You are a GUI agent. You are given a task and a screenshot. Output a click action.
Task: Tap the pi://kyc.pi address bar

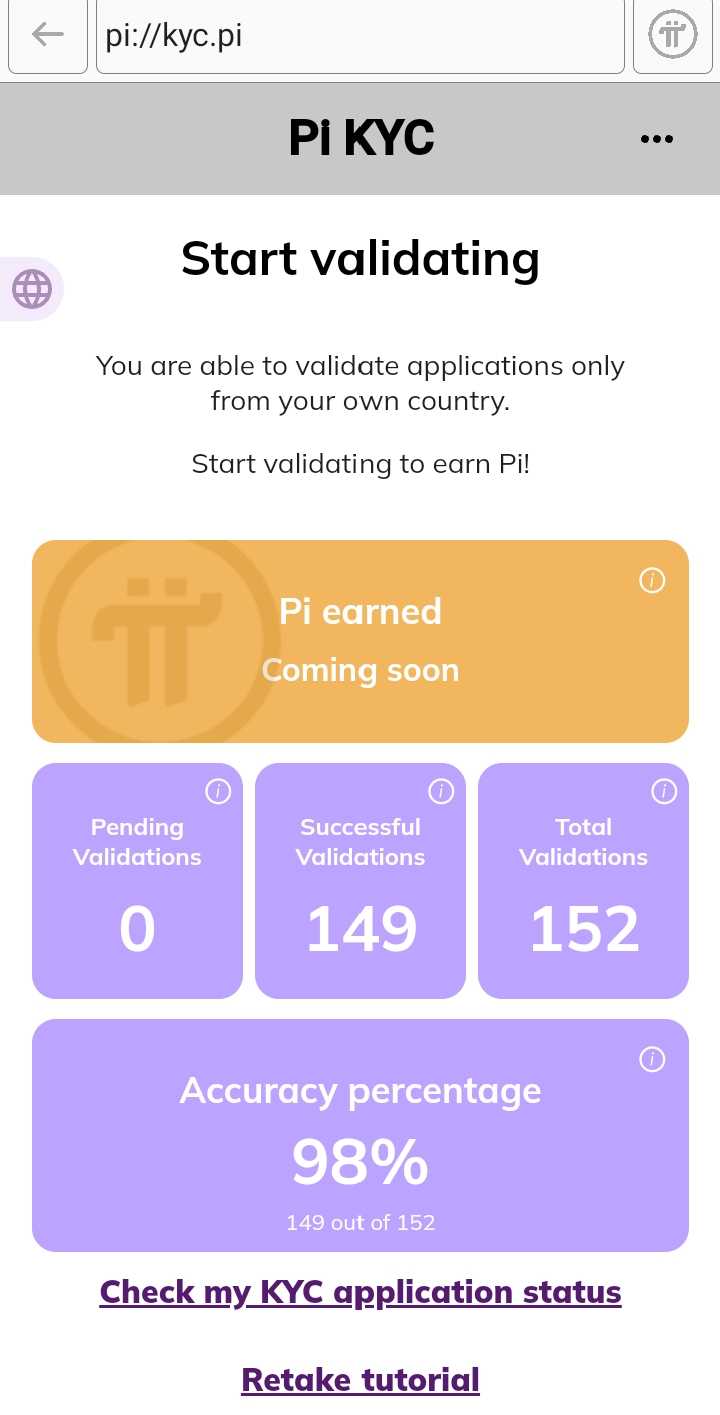point(360,37)
